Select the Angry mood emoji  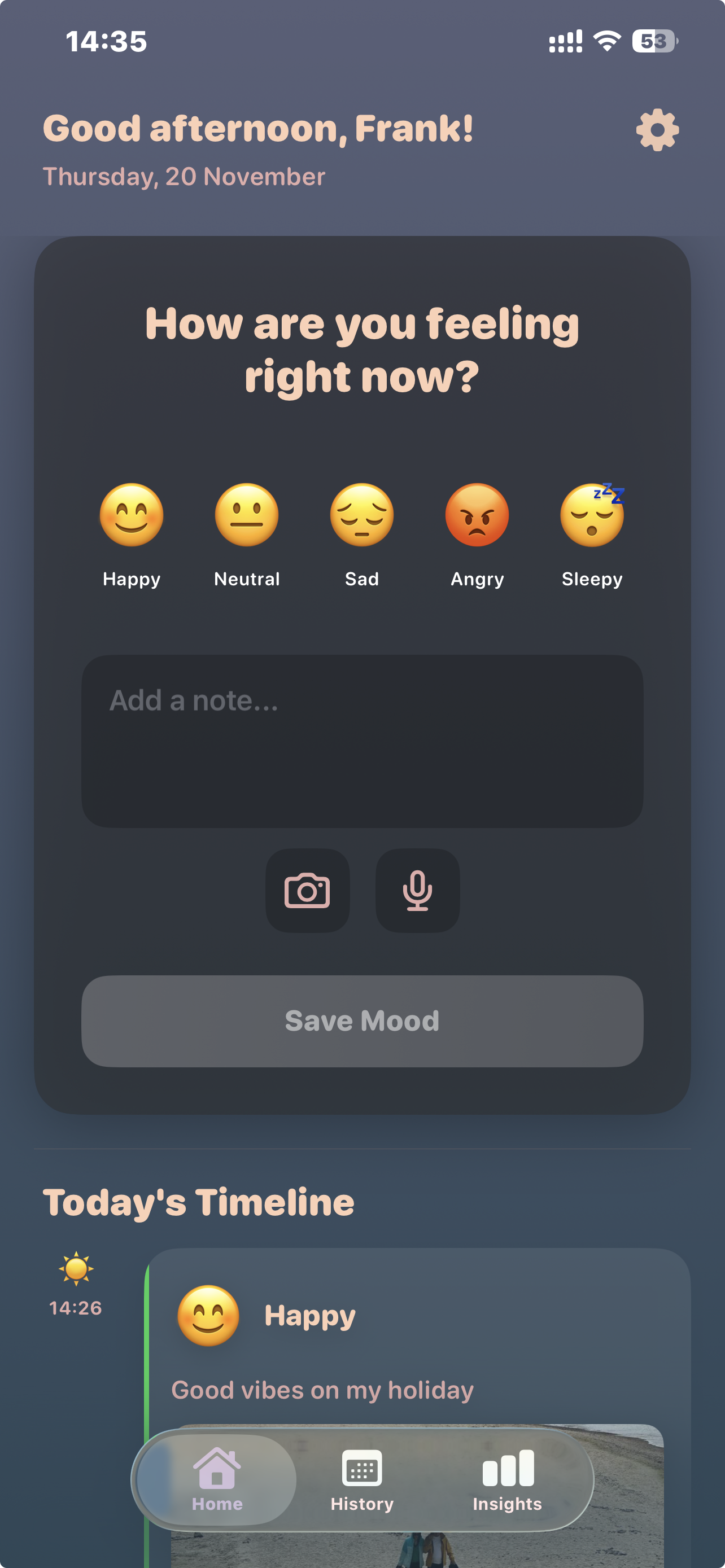pyautogui.click(x=477, y=514)
